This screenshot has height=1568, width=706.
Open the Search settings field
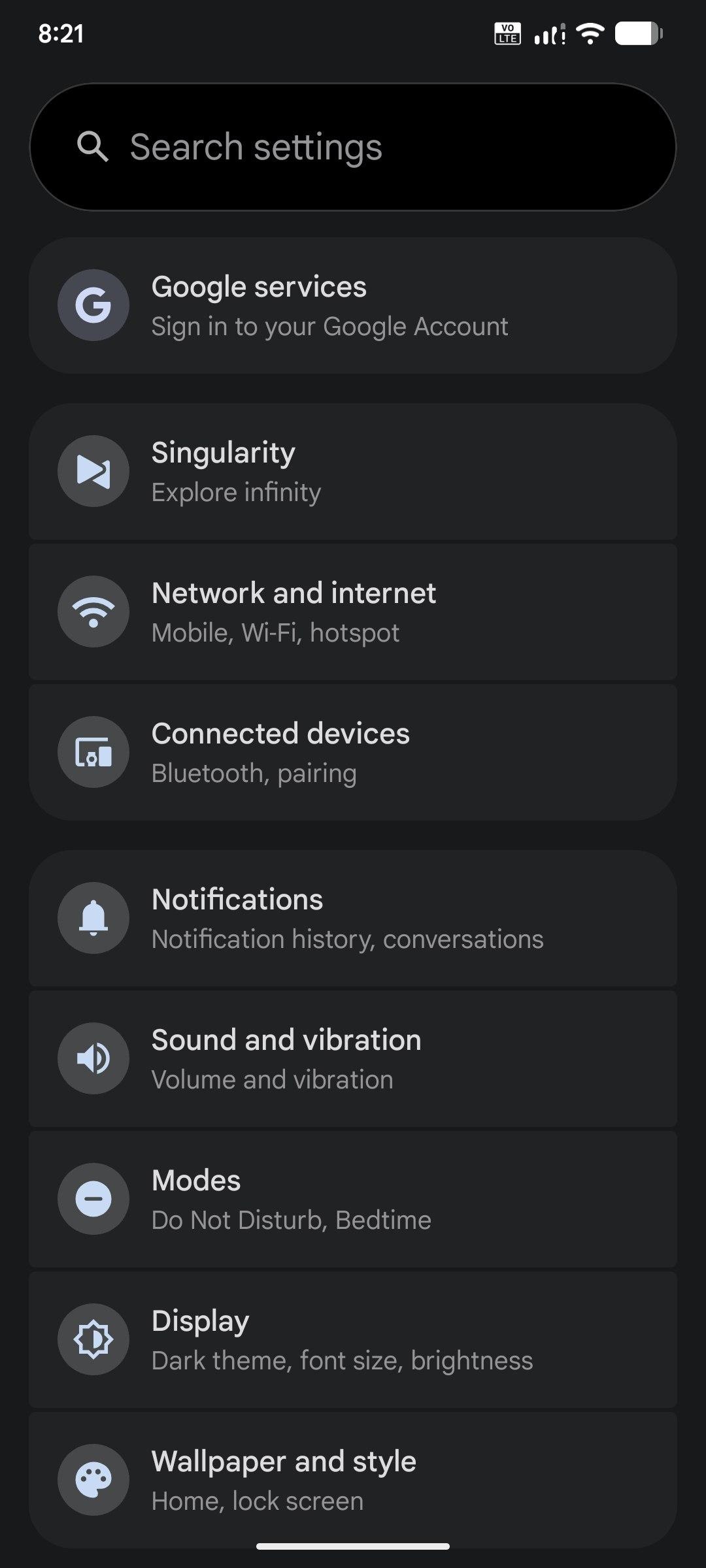click(353, 147)
